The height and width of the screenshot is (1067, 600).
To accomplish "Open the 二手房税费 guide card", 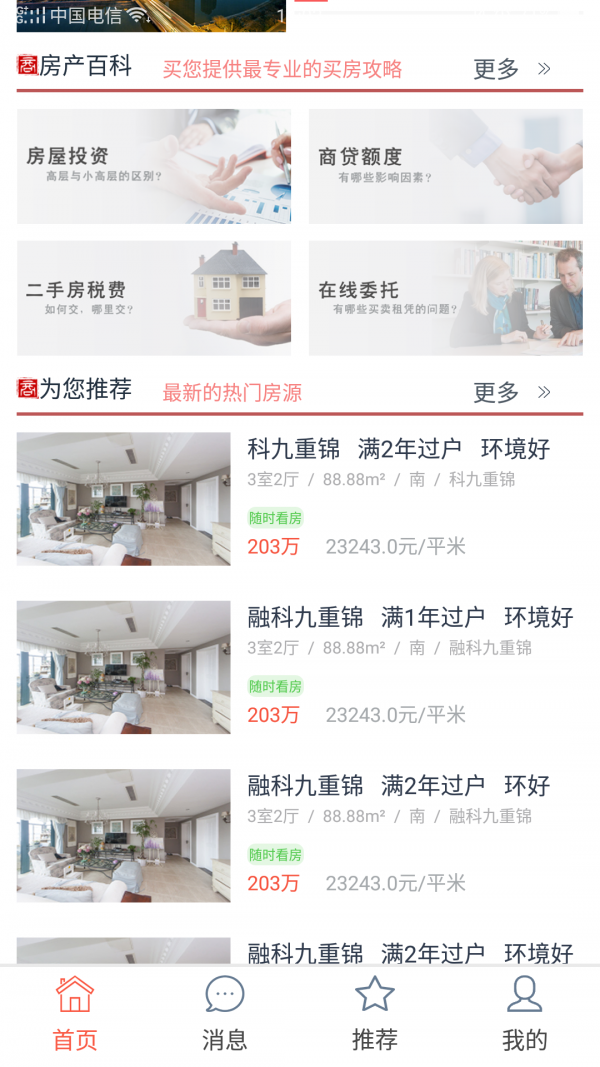I will click(153, 298).
